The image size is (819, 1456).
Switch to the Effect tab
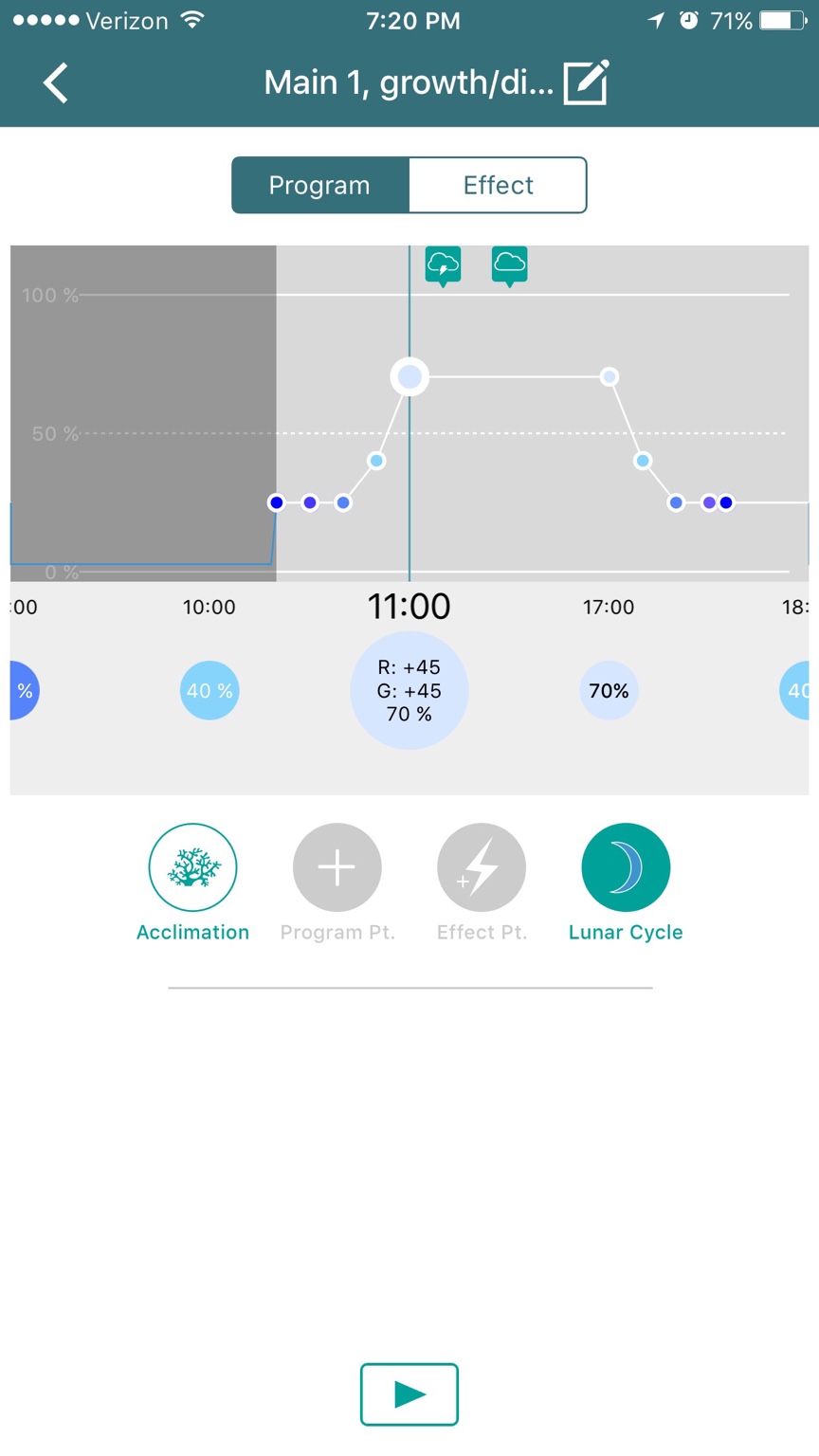coord(498,185)
